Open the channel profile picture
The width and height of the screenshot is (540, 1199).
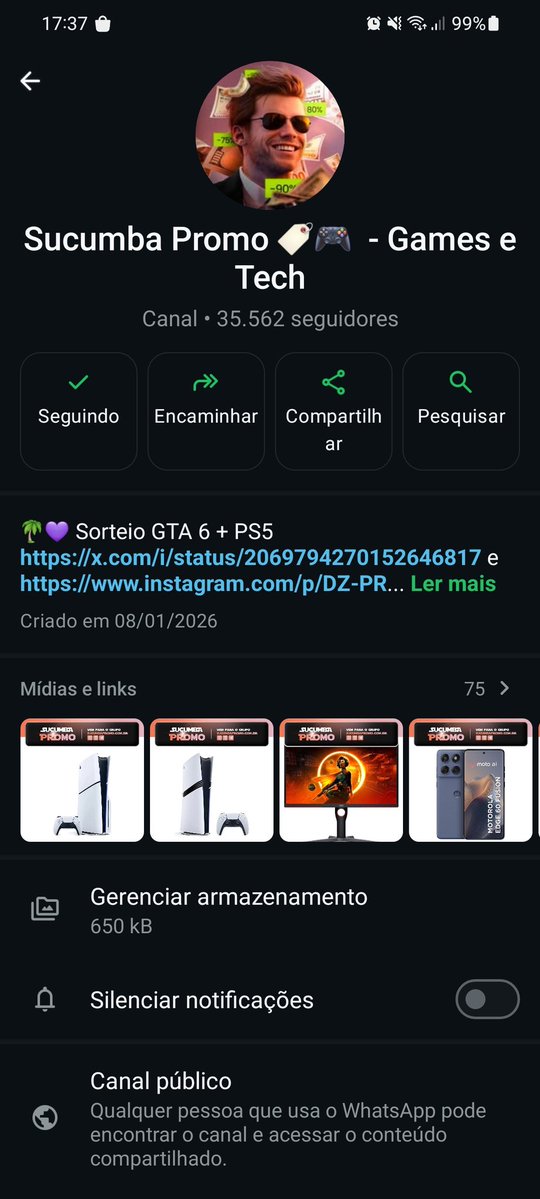[x=270, y=135]
